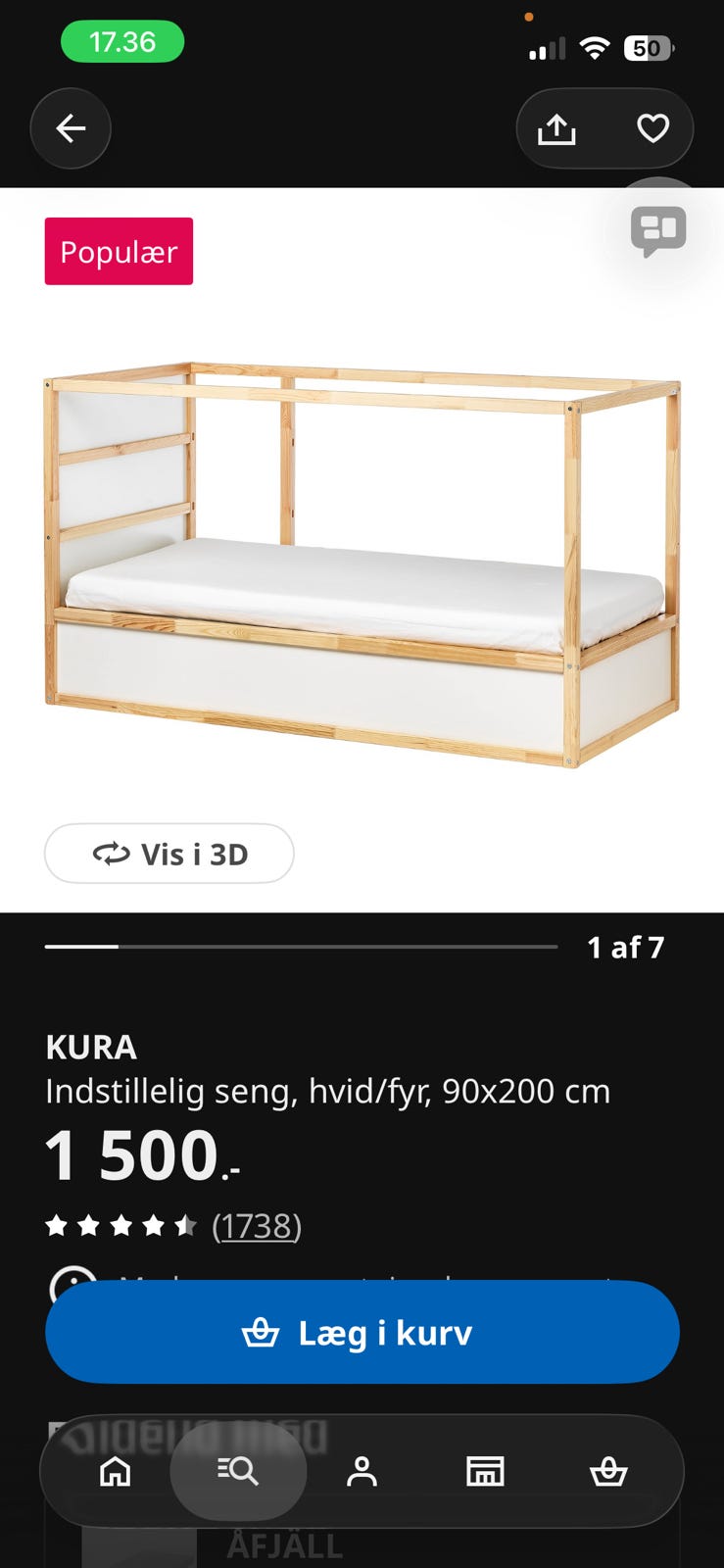This screenshot has width=724, height=1568.
Task: Switch to the search tab
Action: point(238,1471)
